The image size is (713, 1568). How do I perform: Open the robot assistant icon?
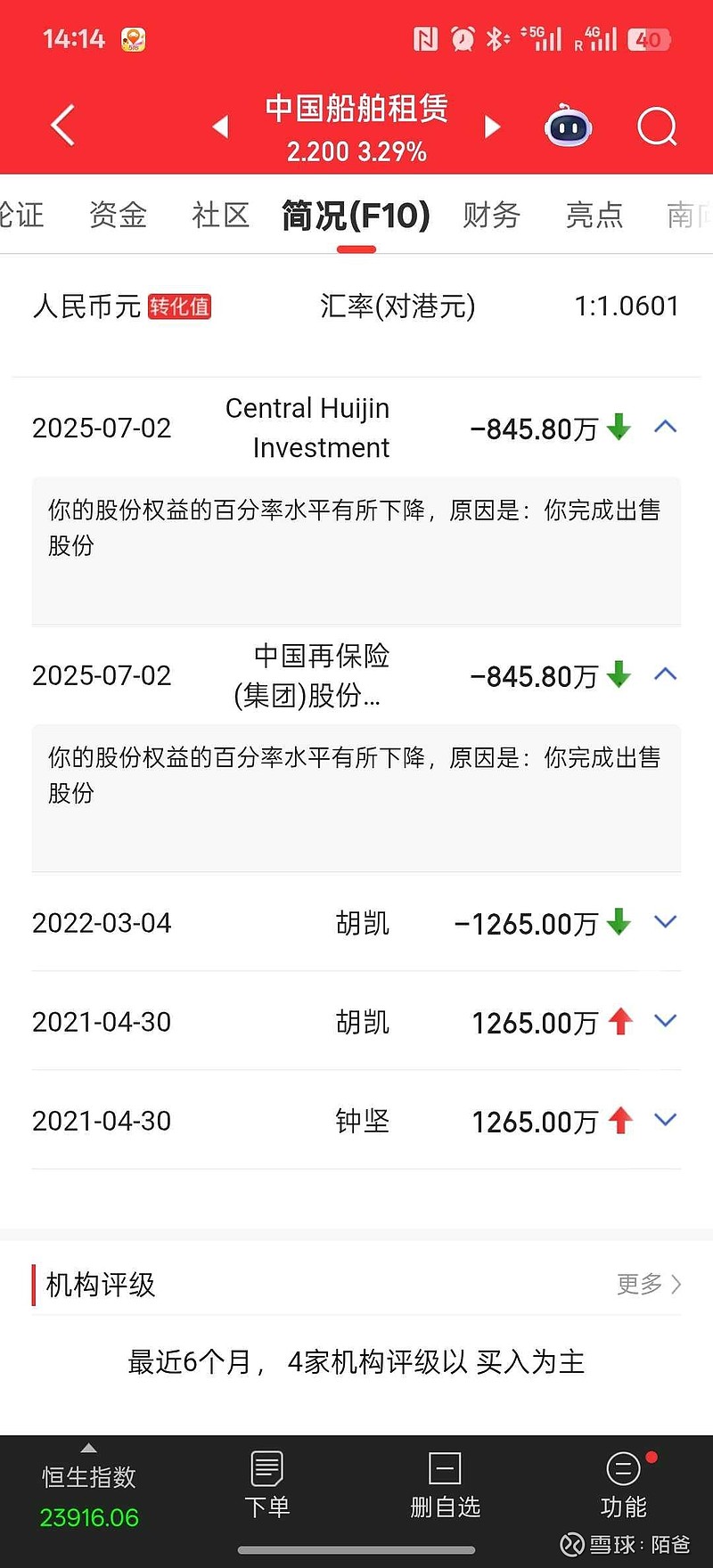[568, 126]
